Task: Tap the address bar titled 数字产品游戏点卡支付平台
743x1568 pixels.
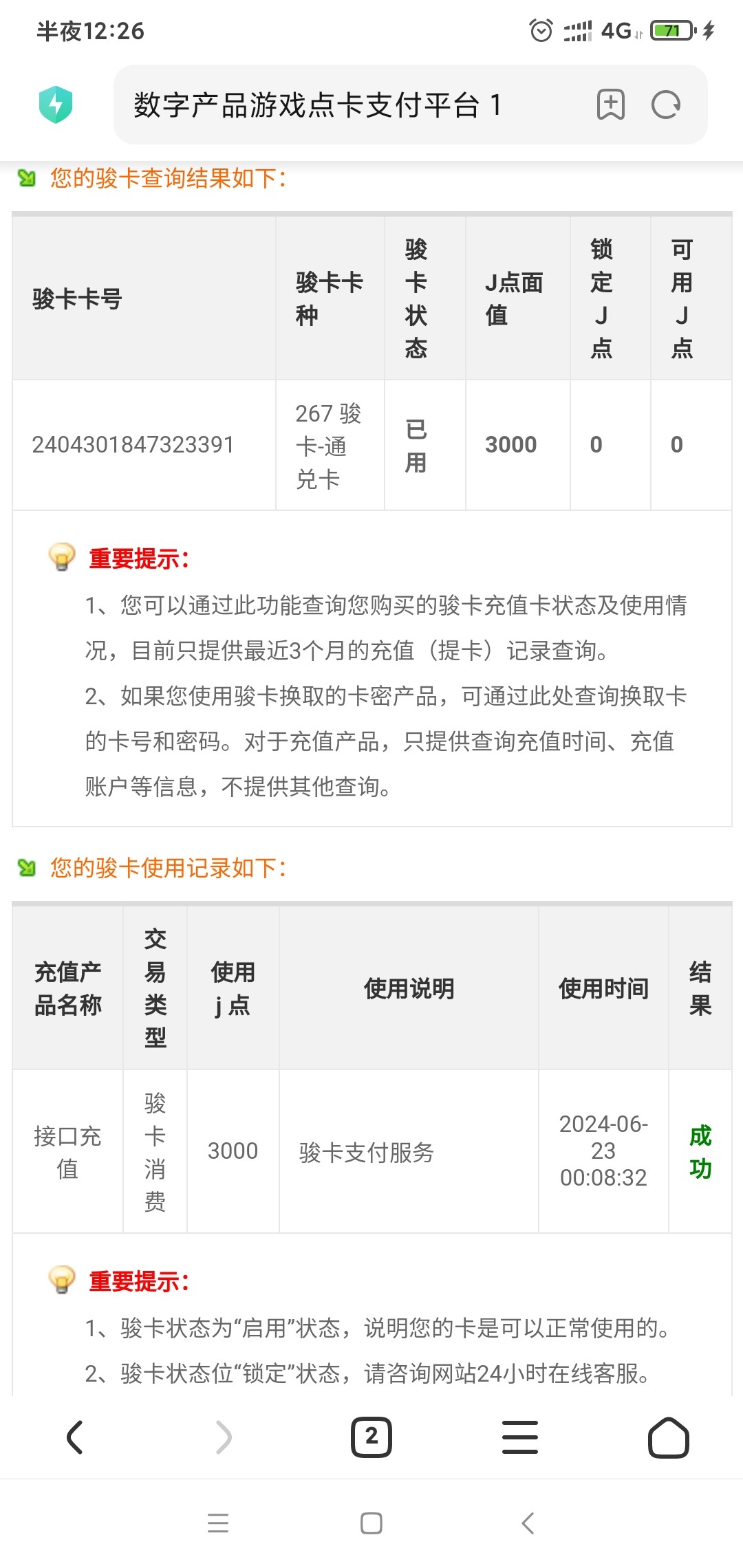Action: coord(344,104)
